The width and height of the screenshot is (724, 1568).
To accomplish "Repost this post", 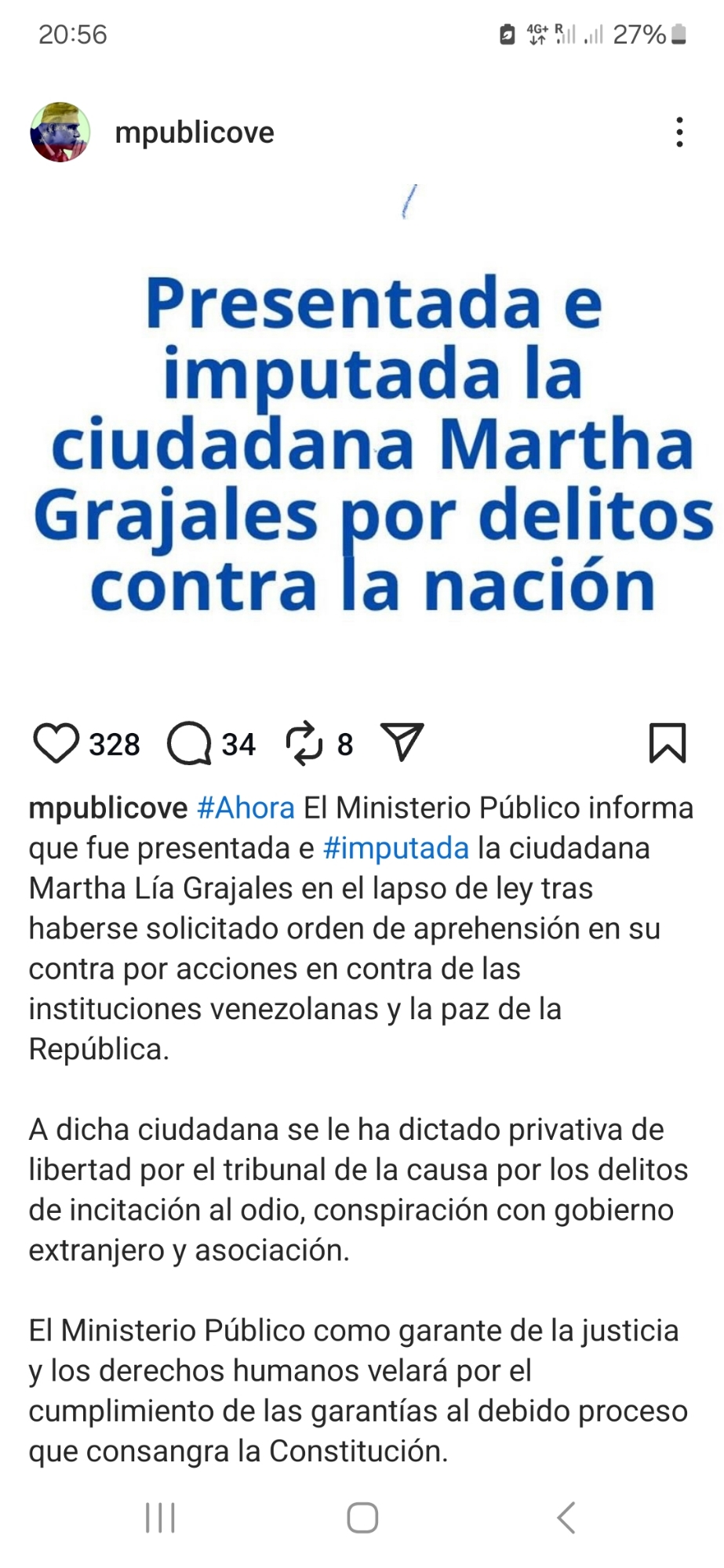I will pos(304,743).
